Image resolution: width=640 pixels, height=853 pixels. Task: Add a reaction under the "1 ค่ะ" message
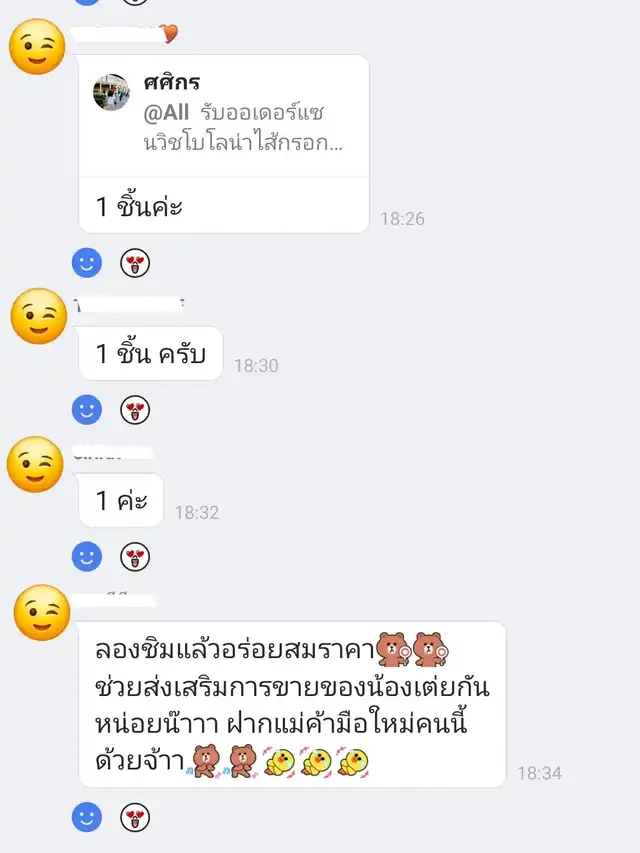click(87, 556)
